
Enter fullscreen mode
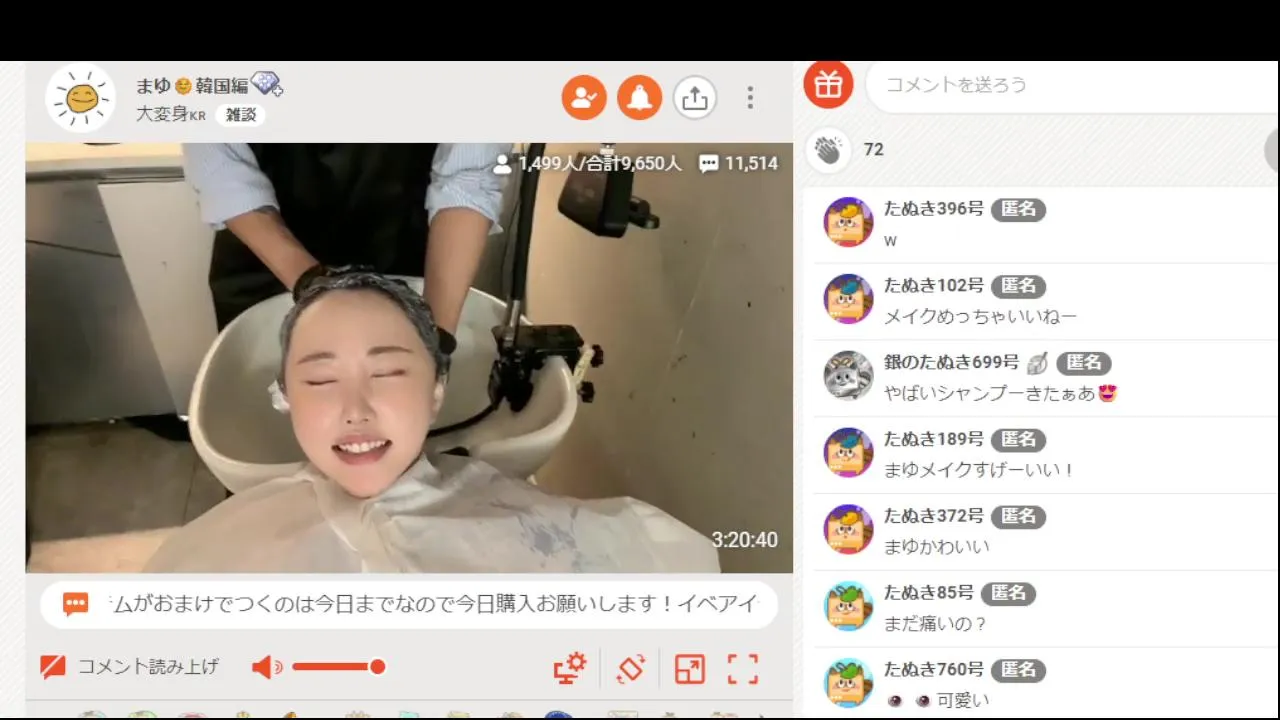coord(743,668)
